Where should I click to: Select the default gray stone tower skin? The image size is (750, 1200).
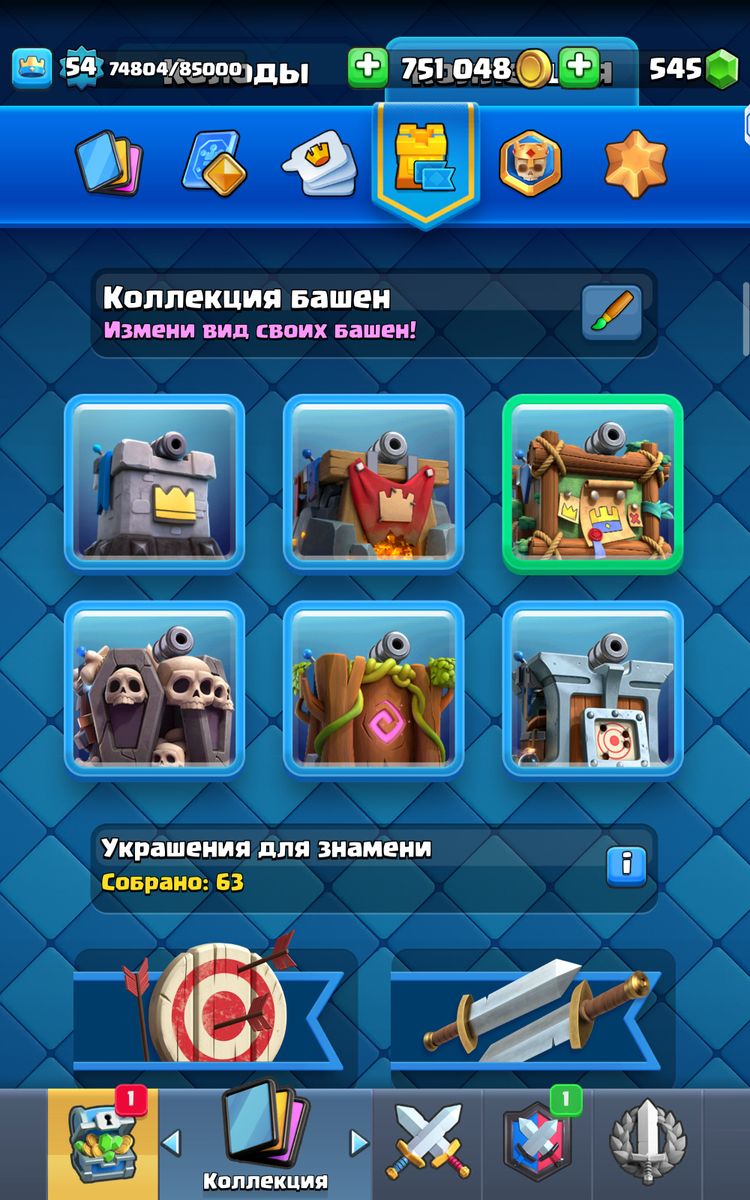pos(154,482)
